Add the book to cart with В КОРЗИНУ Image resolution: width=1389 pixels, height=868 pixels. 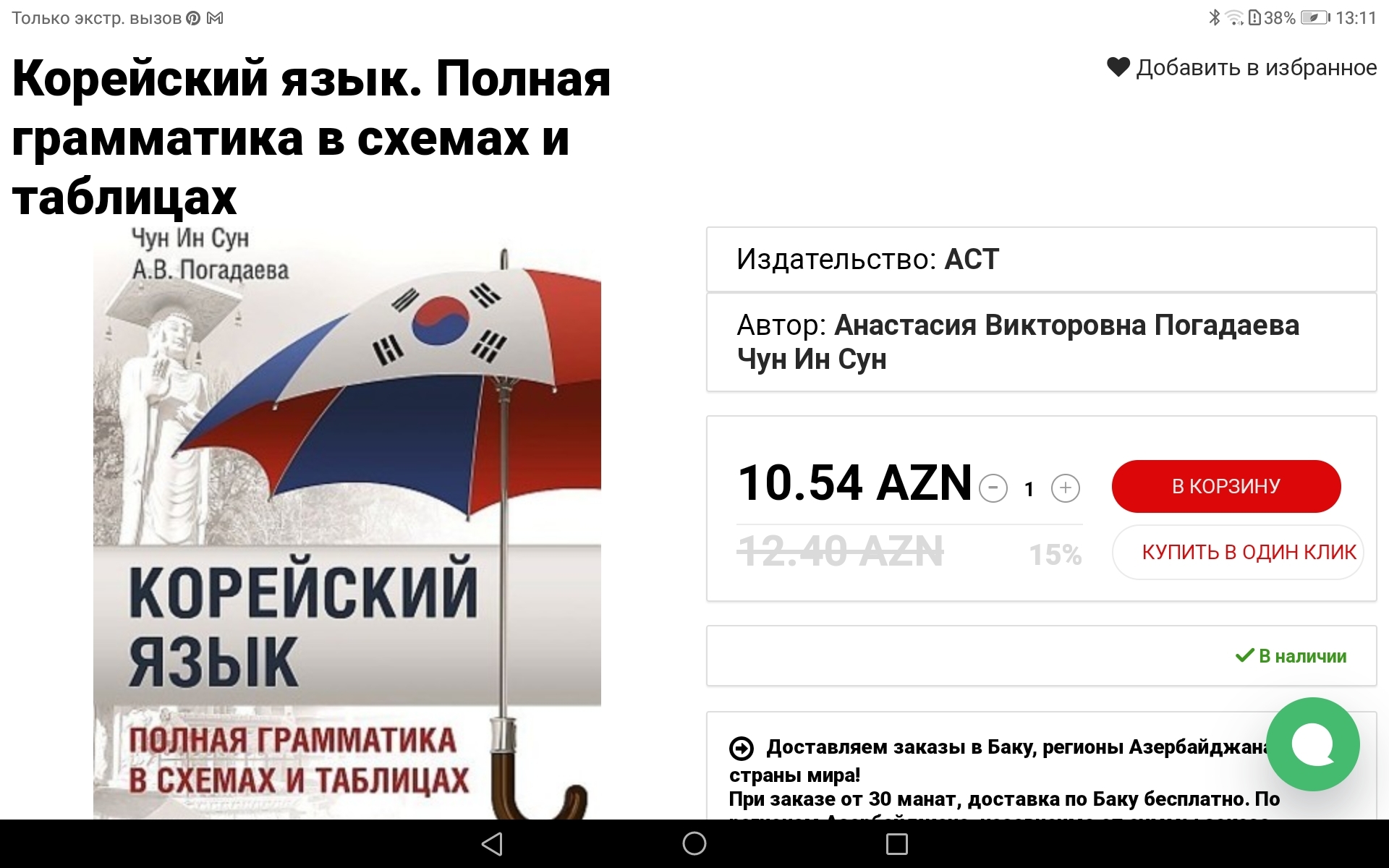tap(1226, 486)
